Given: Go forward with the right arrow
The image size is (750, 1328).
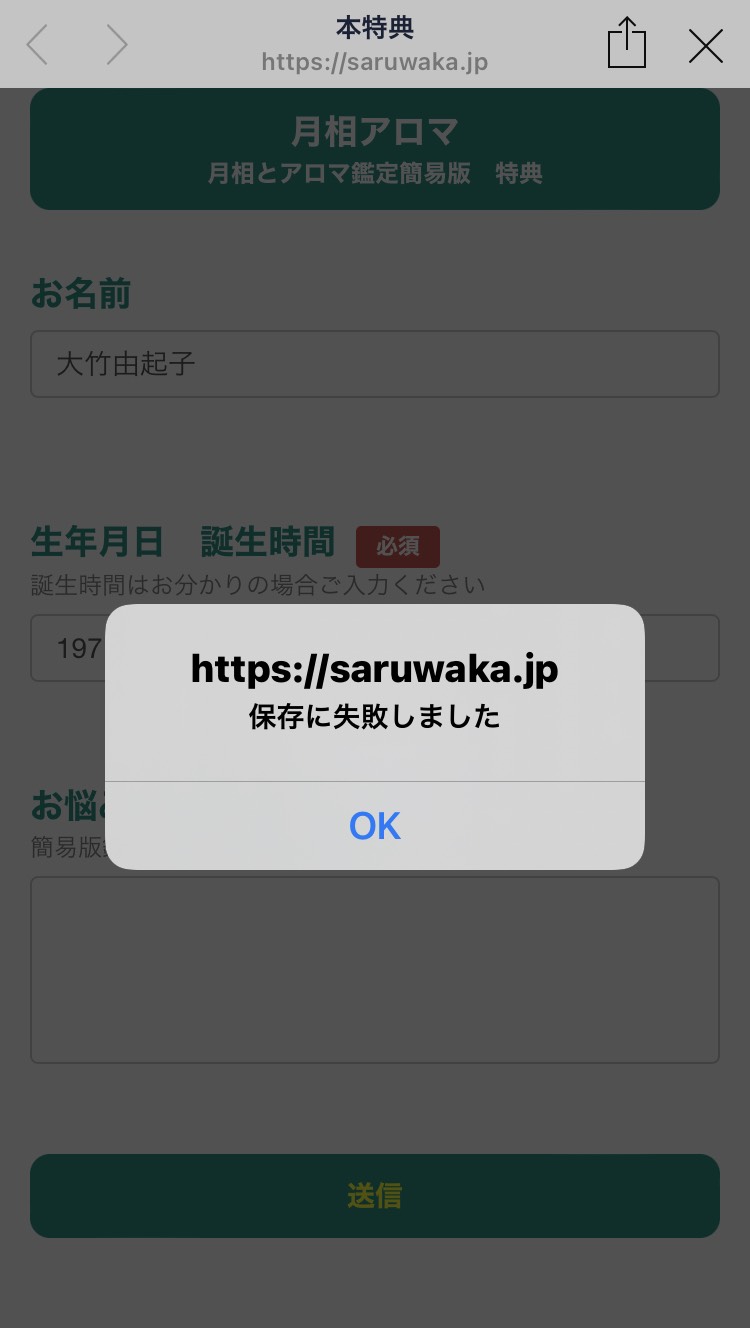Looking at the screenshot, I should click(x=117, y=45).
